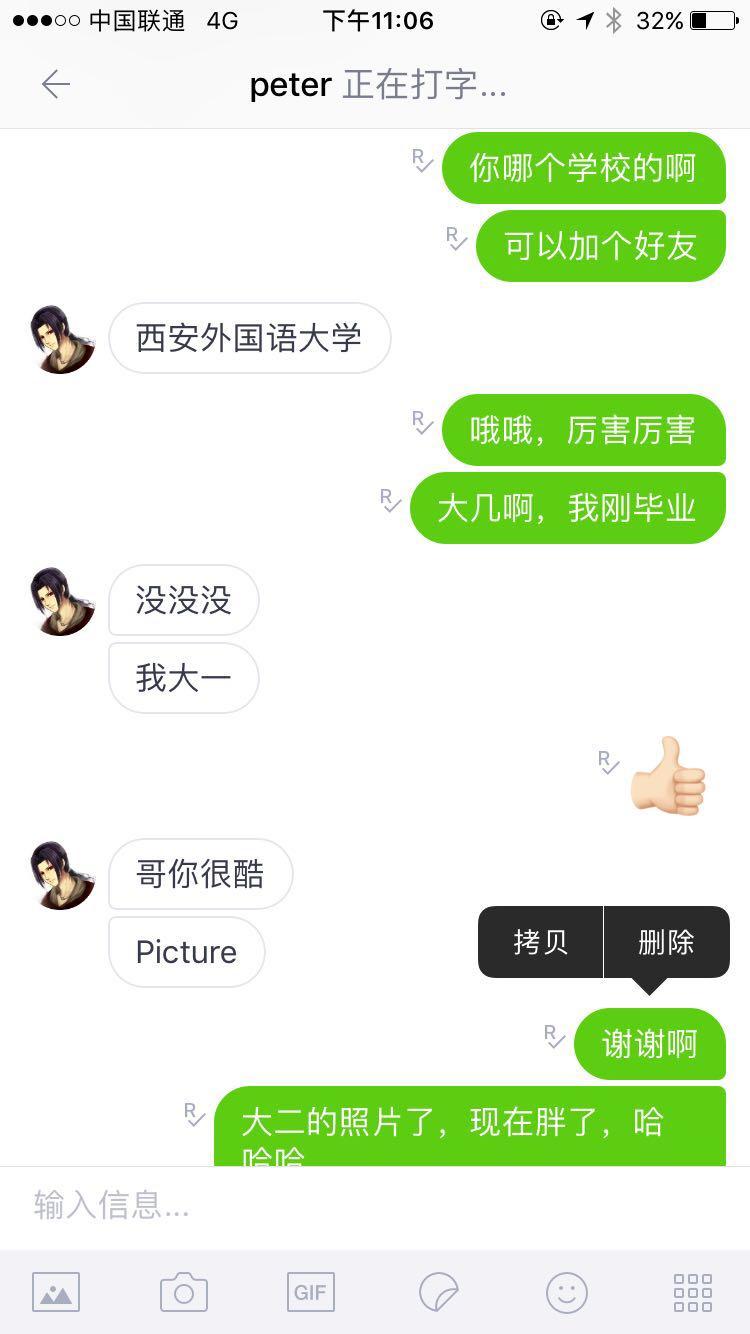Open the sticker picker icon

(x=438, y=1292)
